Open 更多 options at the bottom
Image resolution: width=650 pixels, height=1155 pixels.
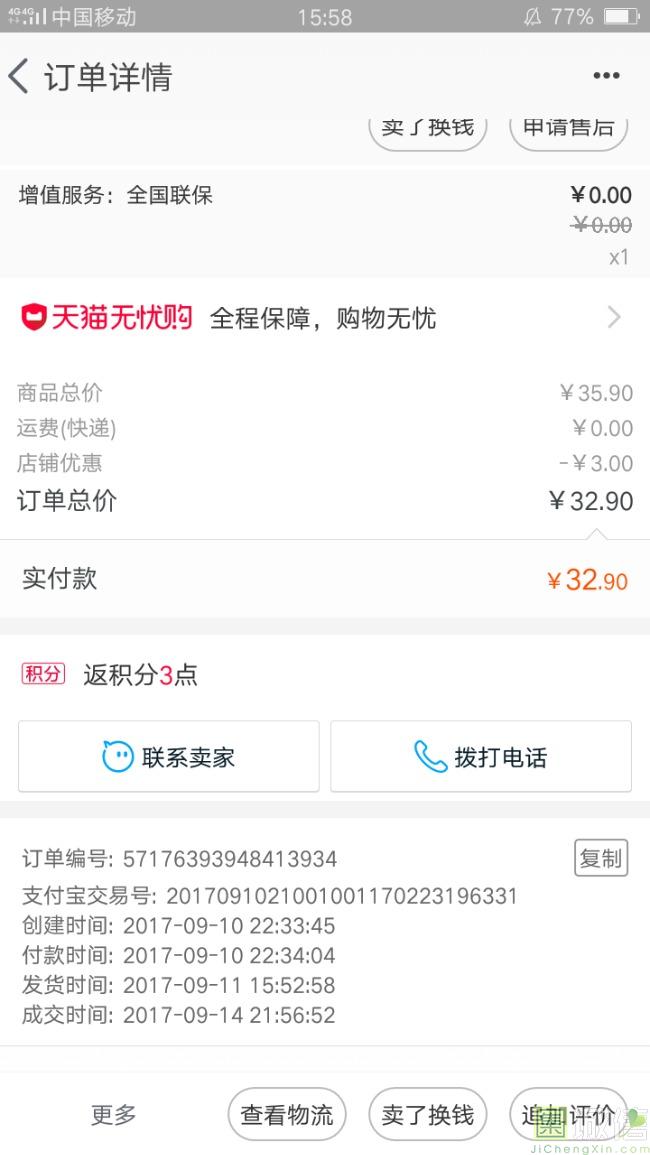113,1114
